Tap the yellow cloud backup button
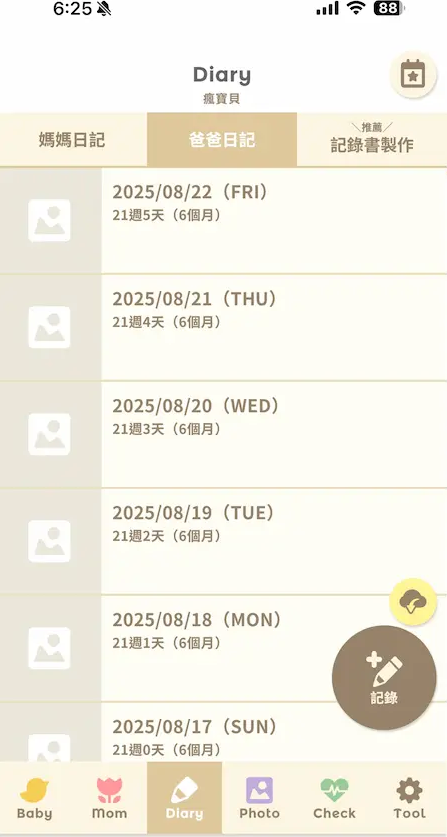 pyautogui.click(x=413, y=602)
